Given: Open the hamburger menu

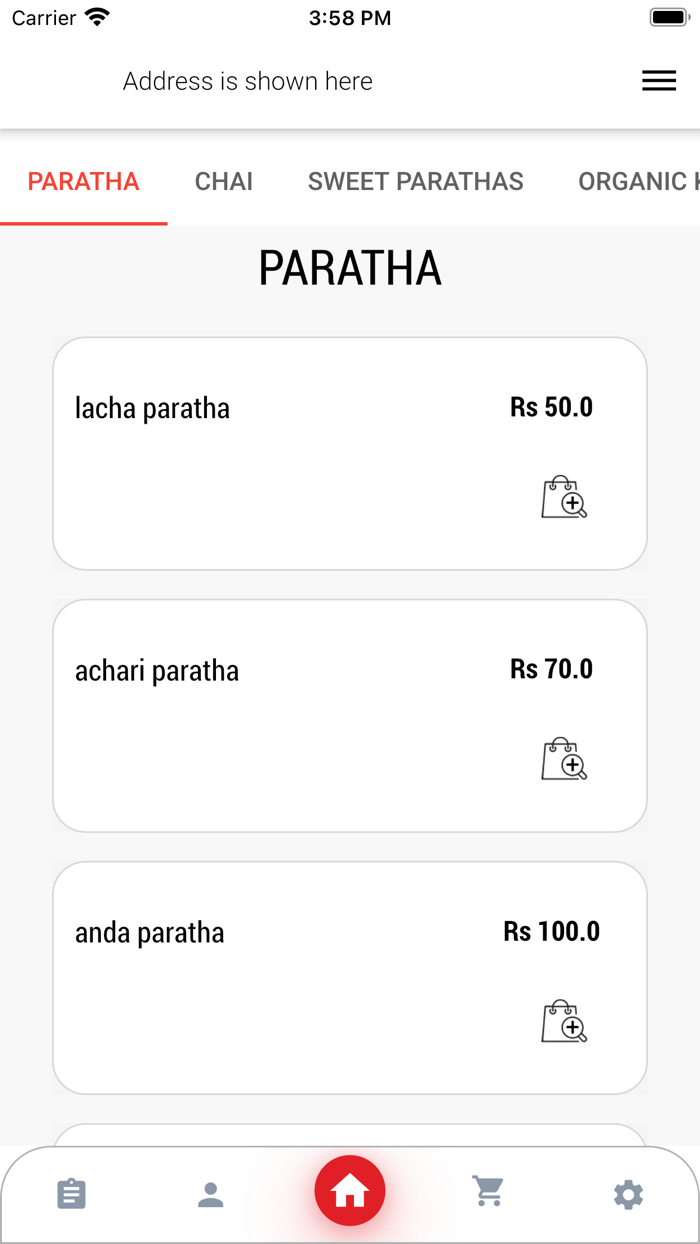Looking at the screenshot, I should tap(659, 81).
